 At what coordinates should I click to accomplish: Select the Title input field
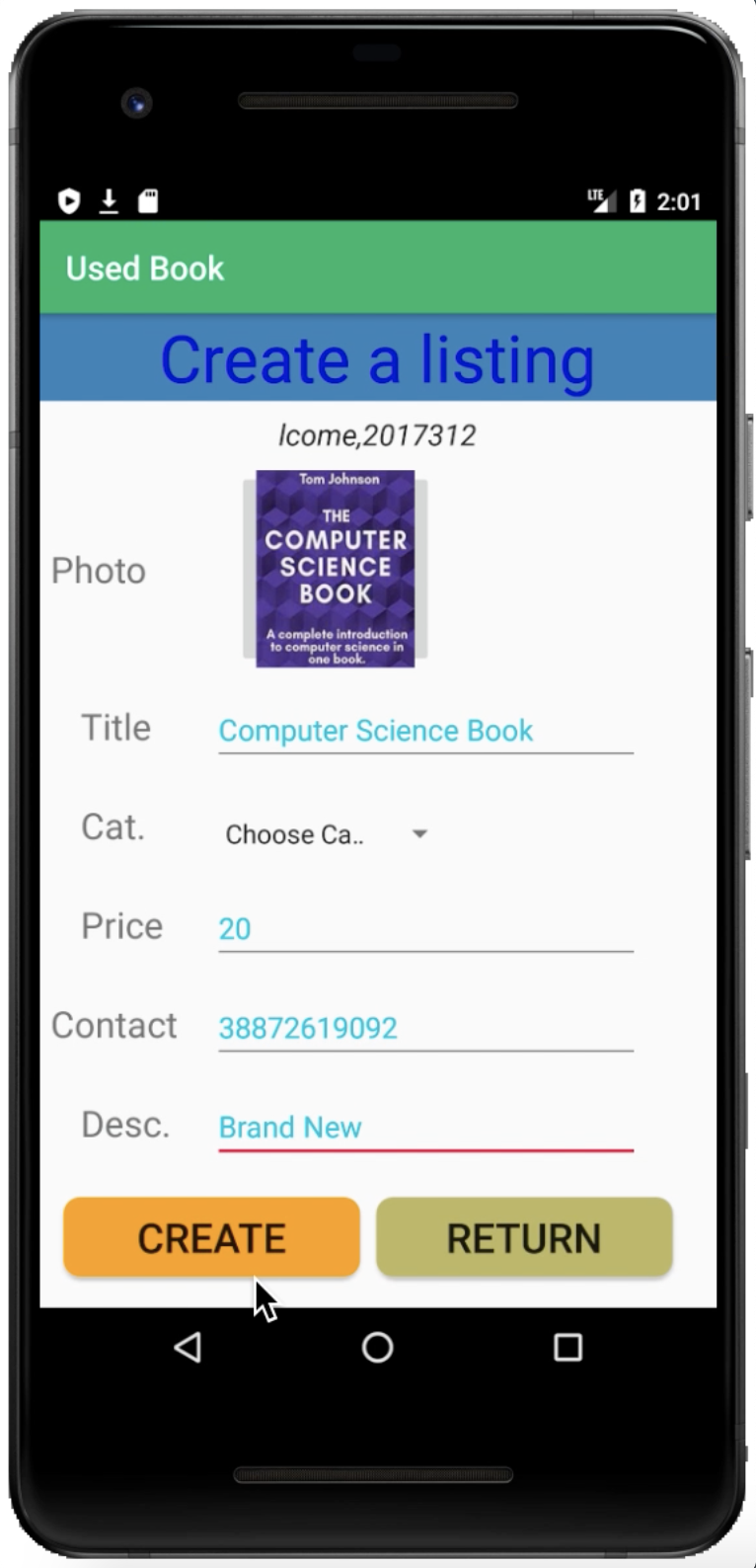click(x=424, y=731)
